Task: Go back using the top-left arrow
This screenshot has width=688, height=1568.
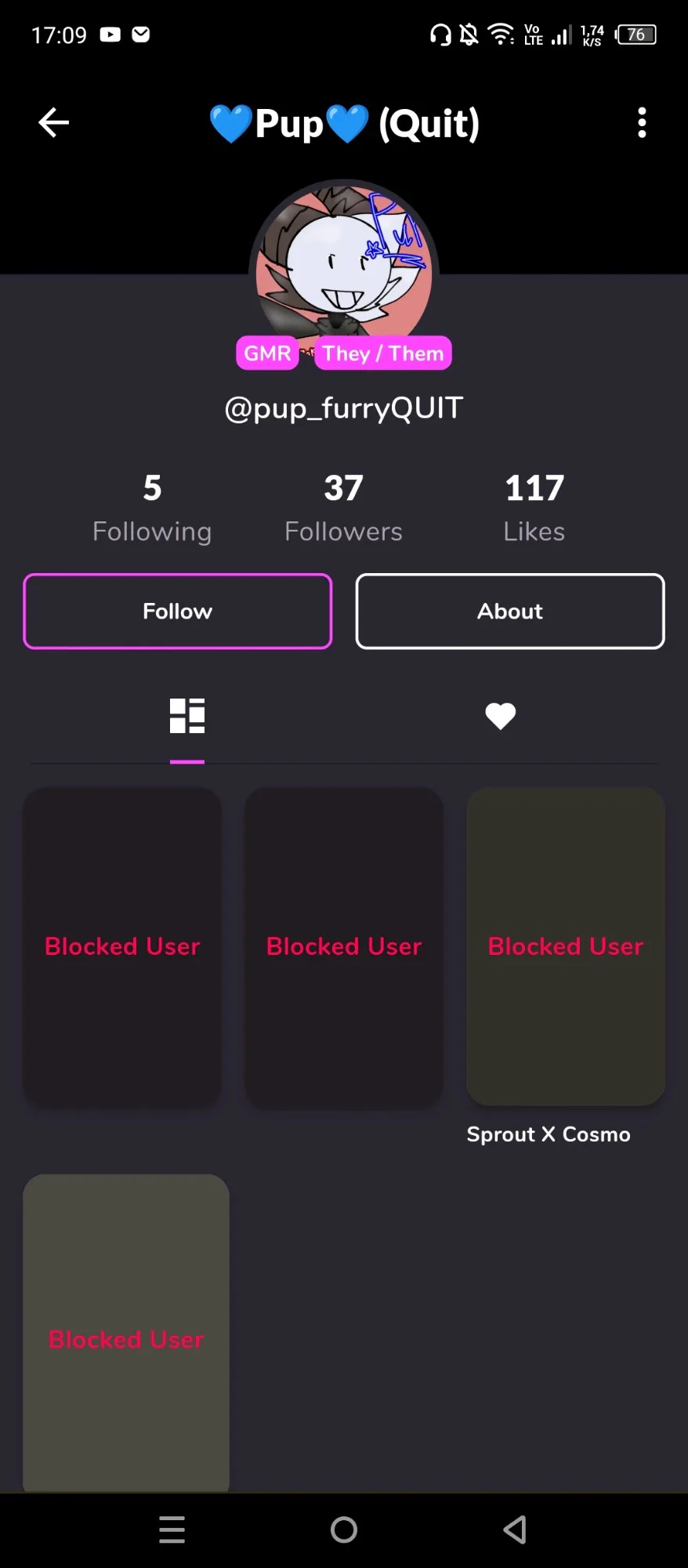Action: tap(53, 123)
